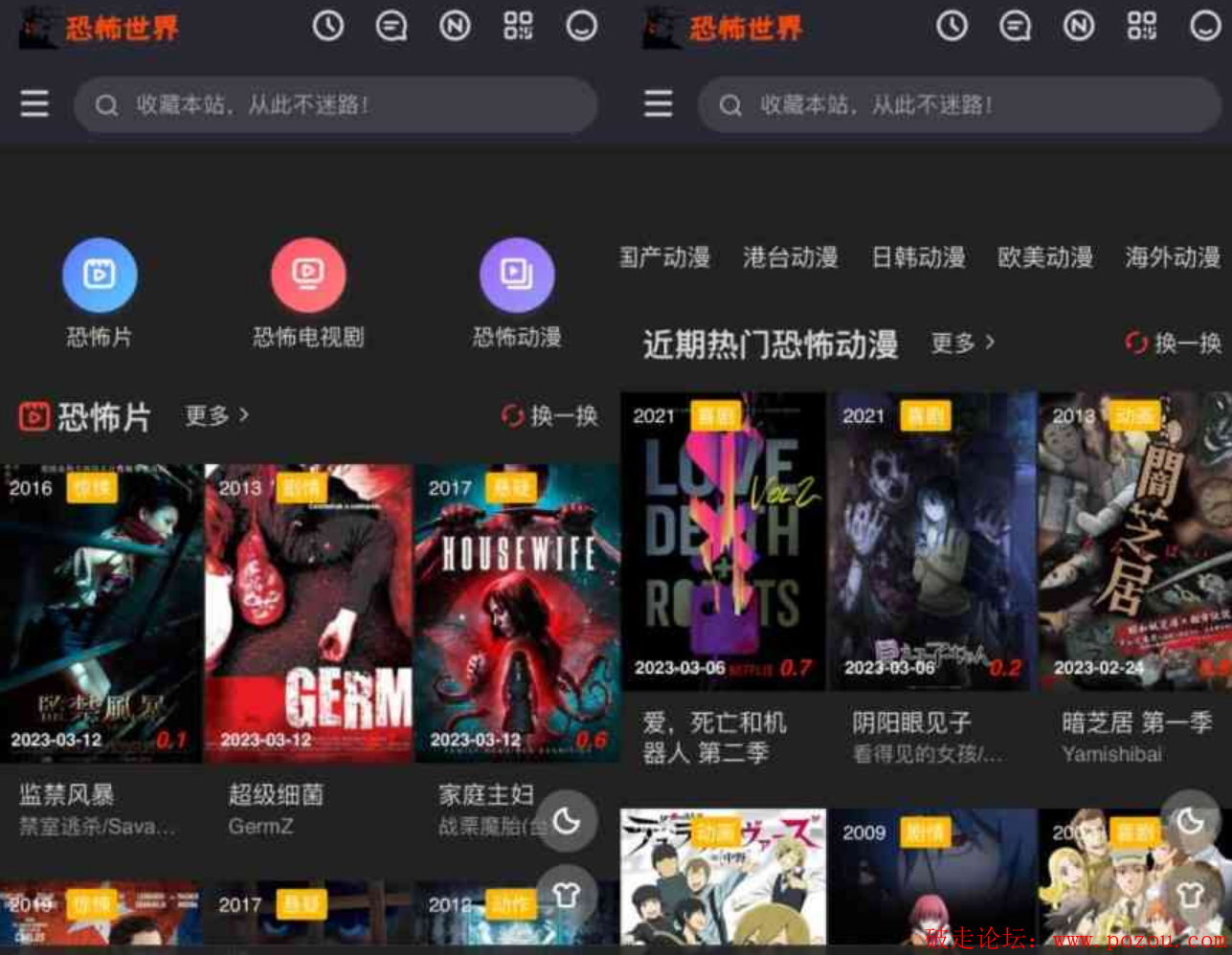Open the 恐怖动漫 round category icon
The height and width of the screenshot is (955, 1232).
(516, 276)
